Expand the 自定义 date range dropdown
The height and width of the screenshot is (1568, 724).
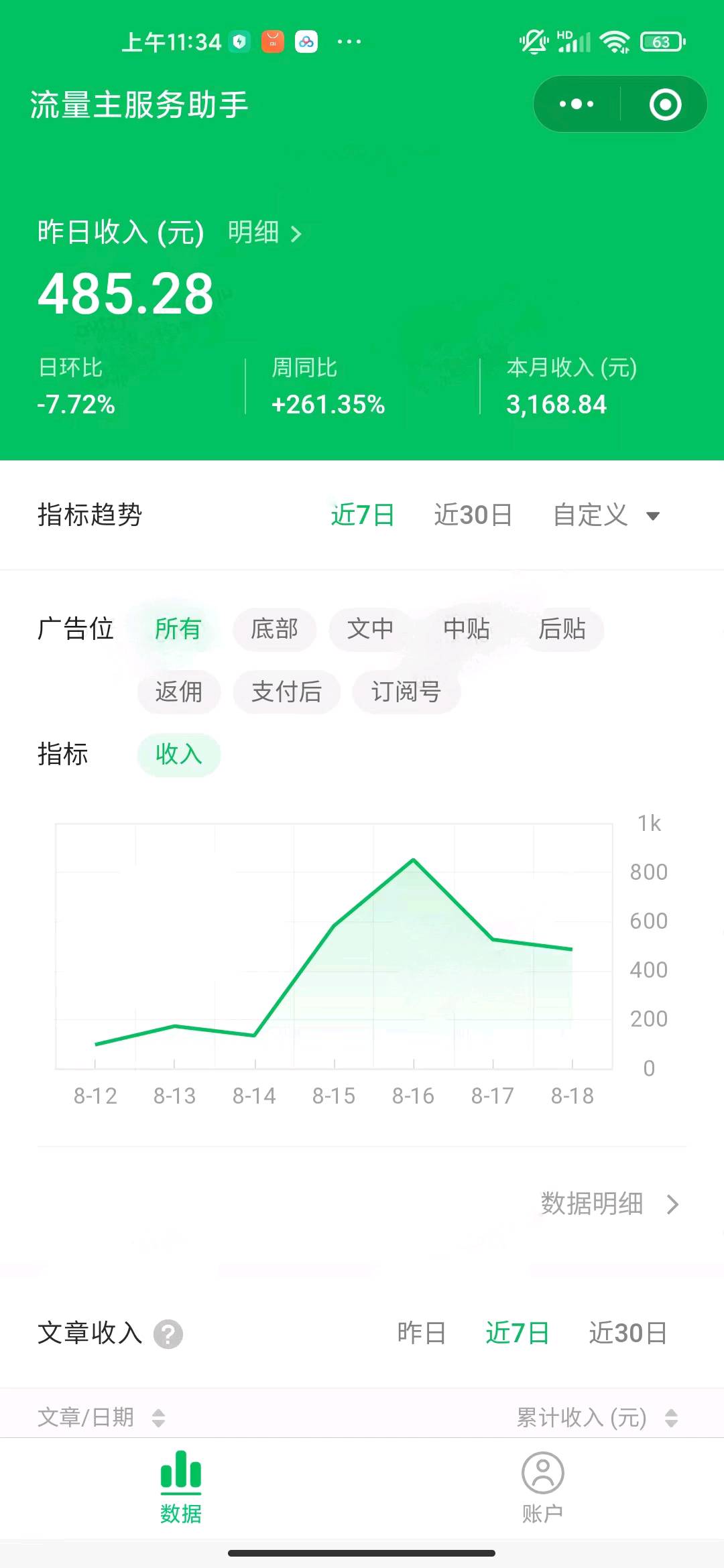[x=607, y=515]
